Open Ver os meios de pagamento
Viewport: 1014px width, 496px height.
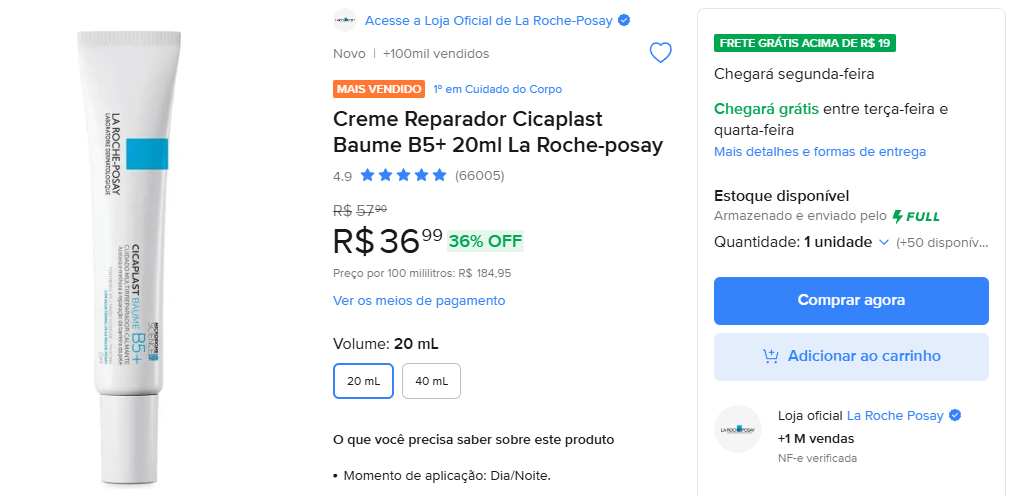point(419,300)
